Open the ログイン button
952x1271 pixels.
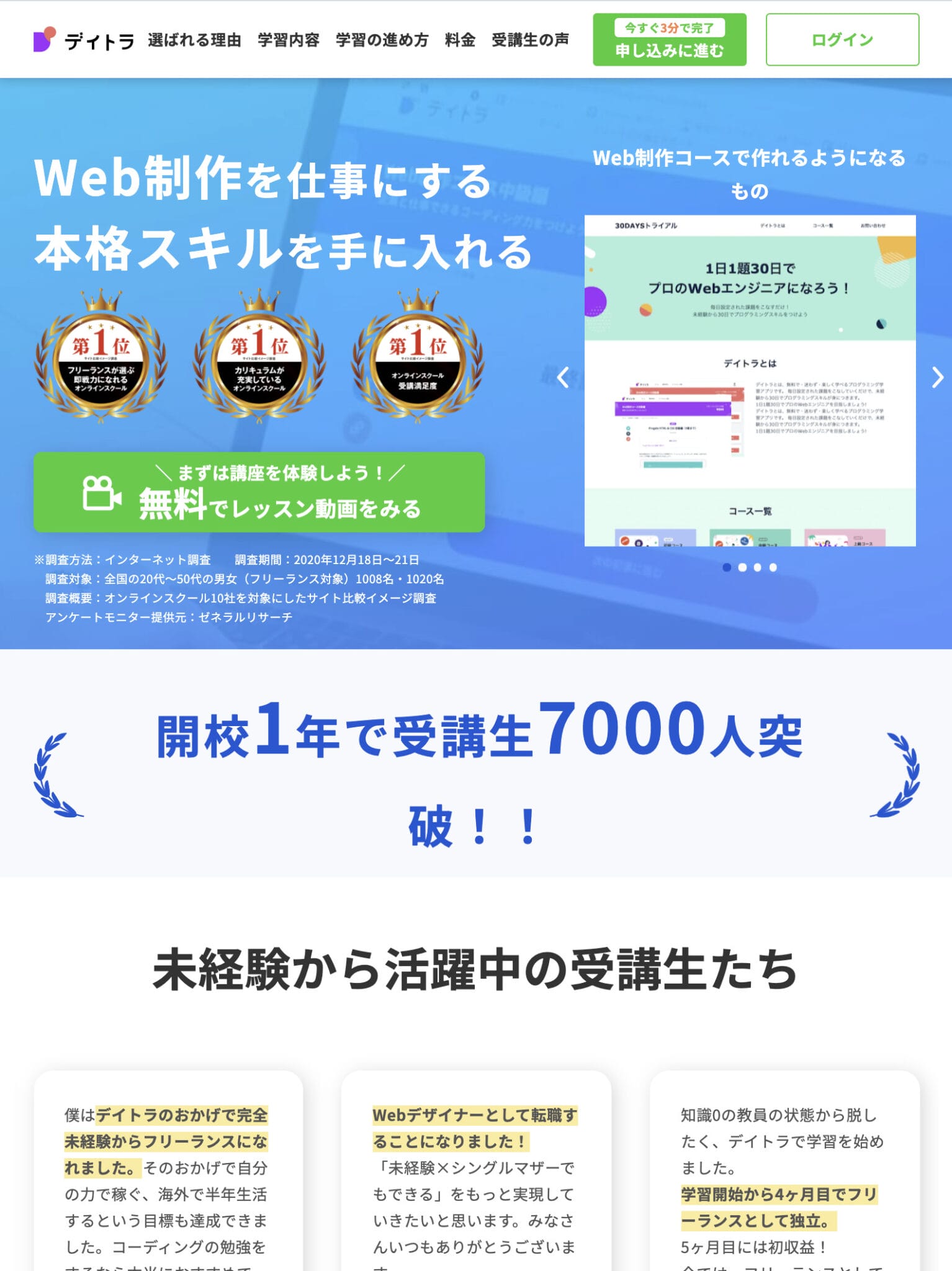pos(842,40)
